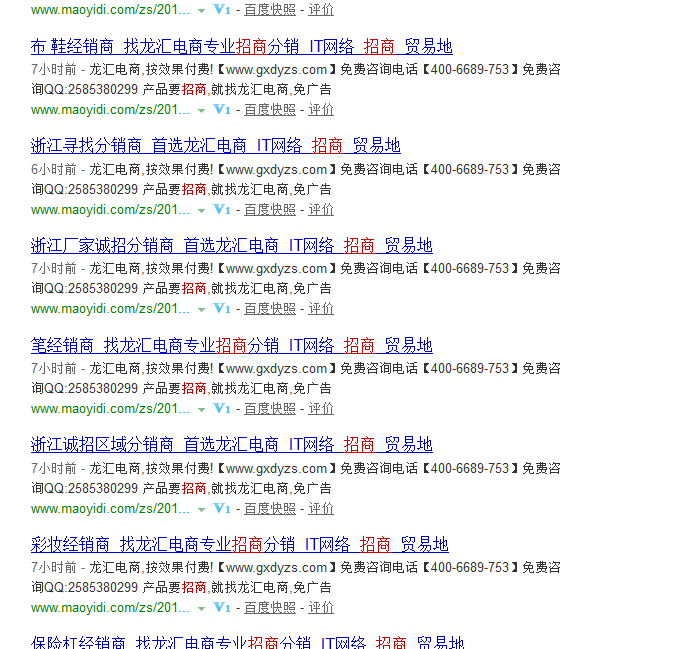Open the V1 credibility badge under 彩妆经销商

click(222, 607)
